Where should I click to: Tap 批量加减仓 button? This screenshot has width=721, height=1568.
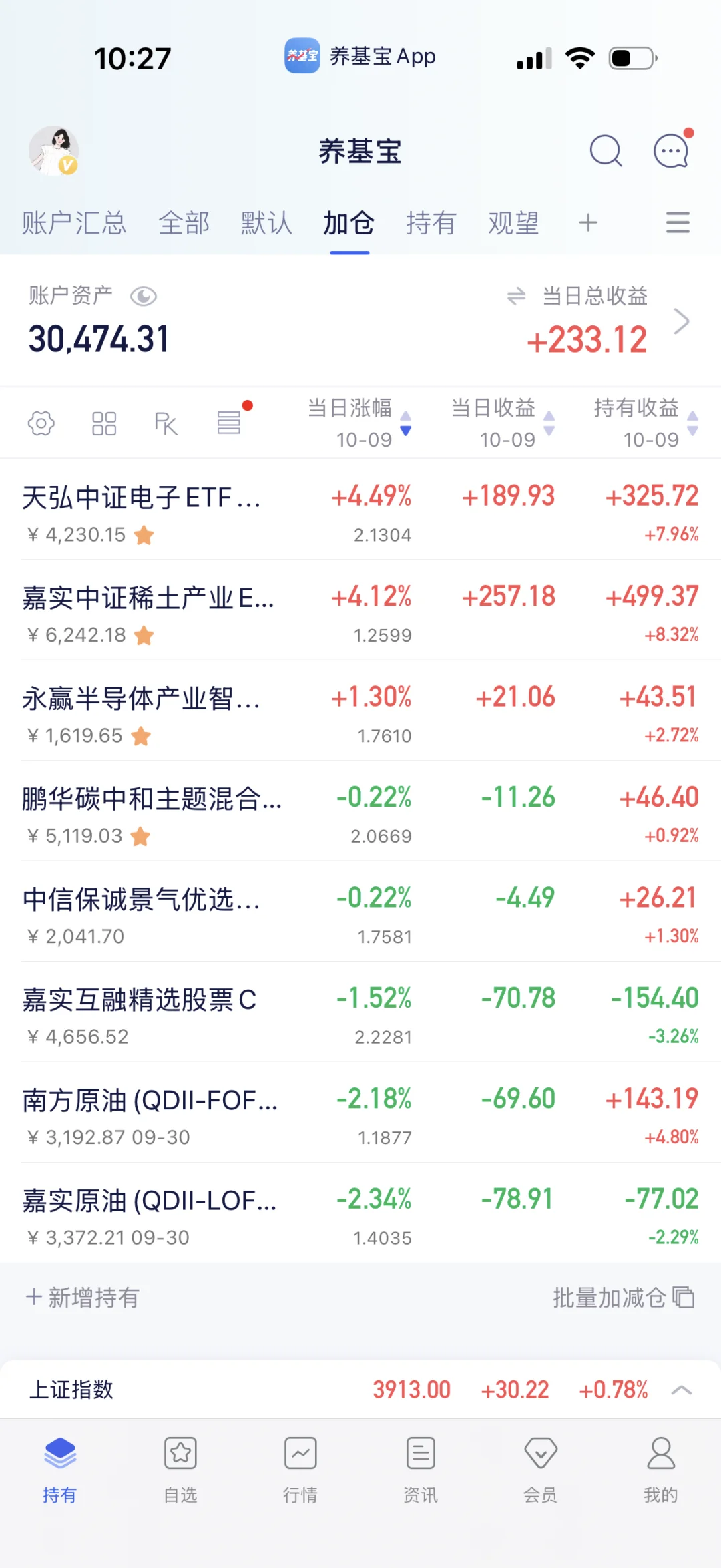click(x=624, y=1297)
